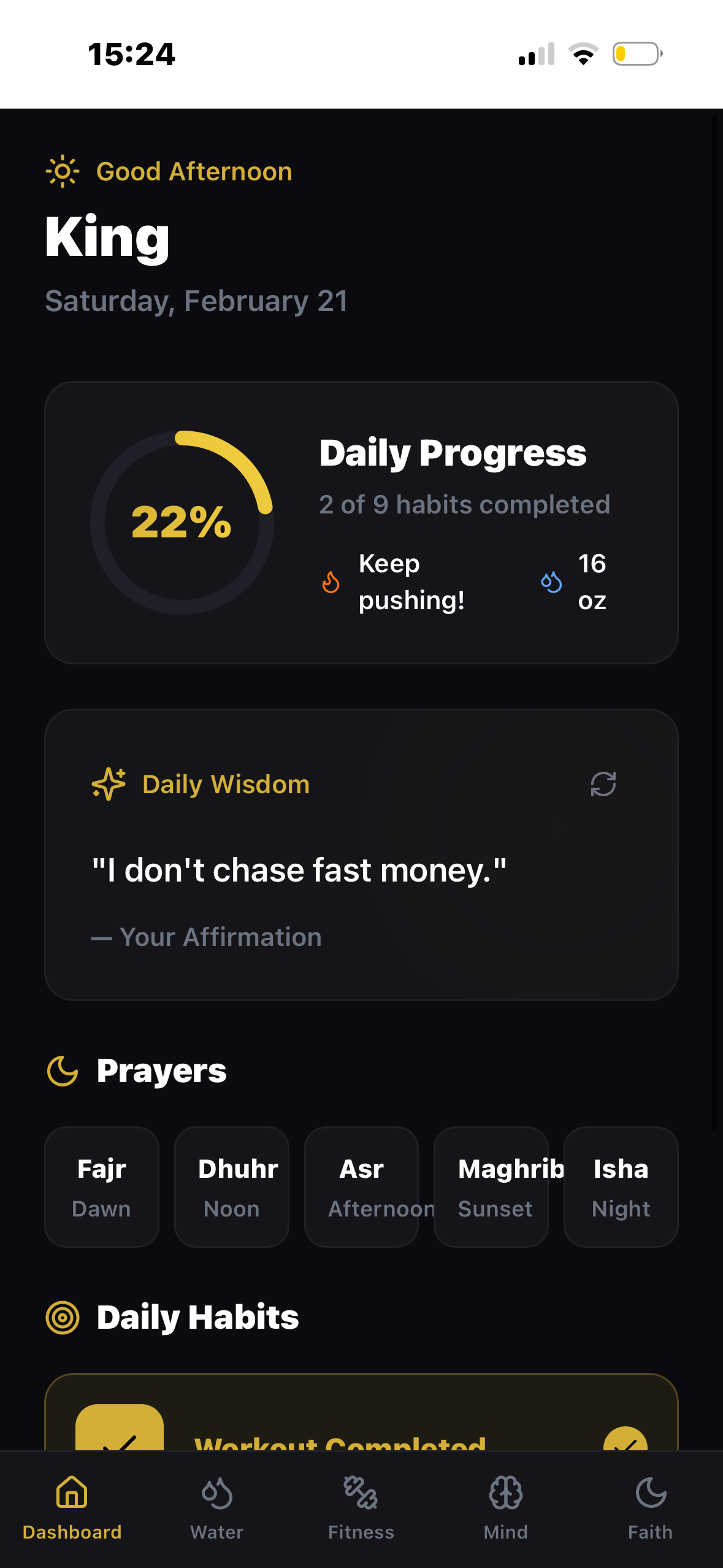Viewport: 723px width, 1568px height.
Task: Refresh the Daily Wisdom affirmation
Action: coord(603,785)
